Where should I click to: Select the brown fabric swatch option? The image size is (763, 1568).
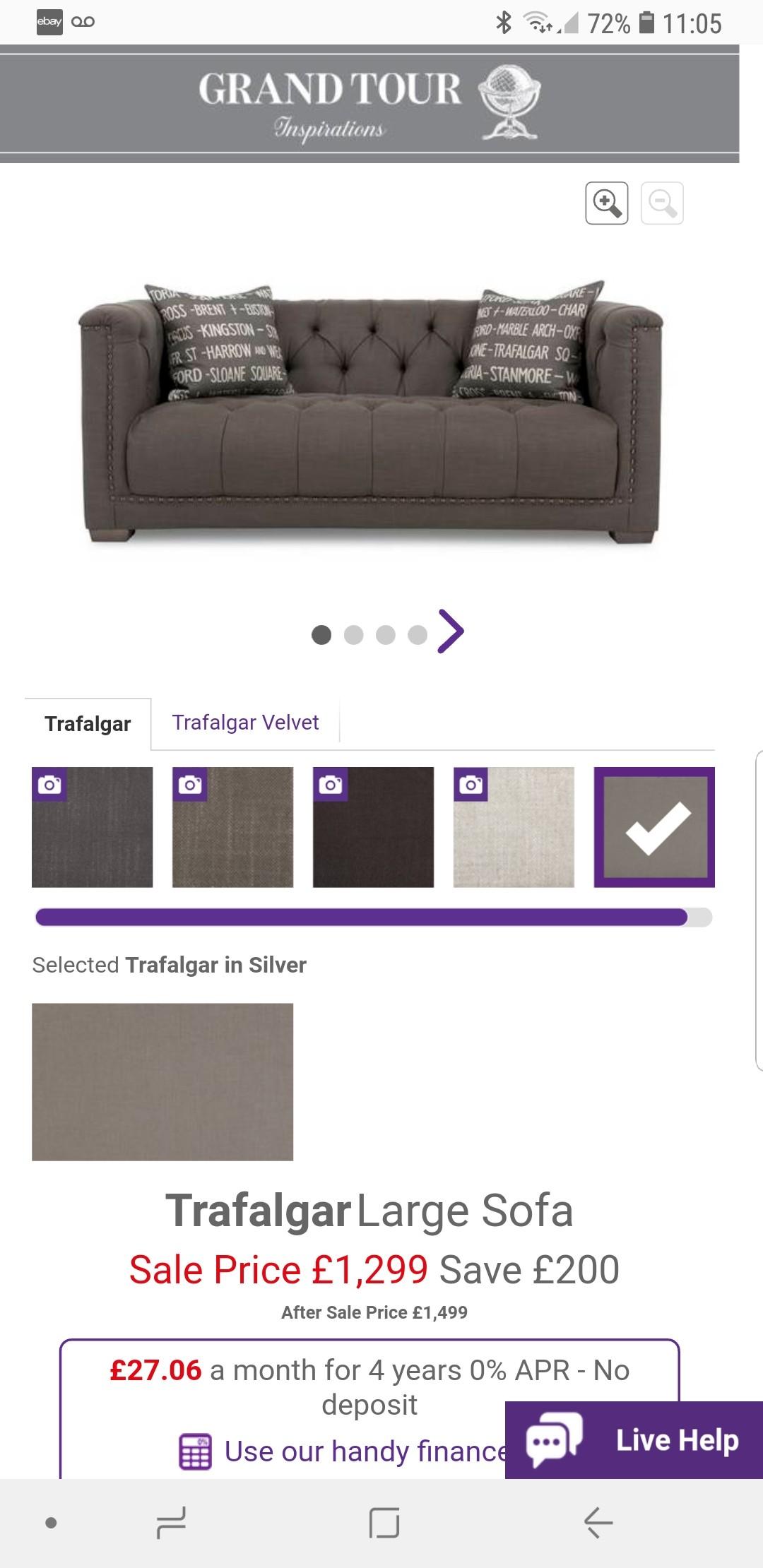pos(373,826)
